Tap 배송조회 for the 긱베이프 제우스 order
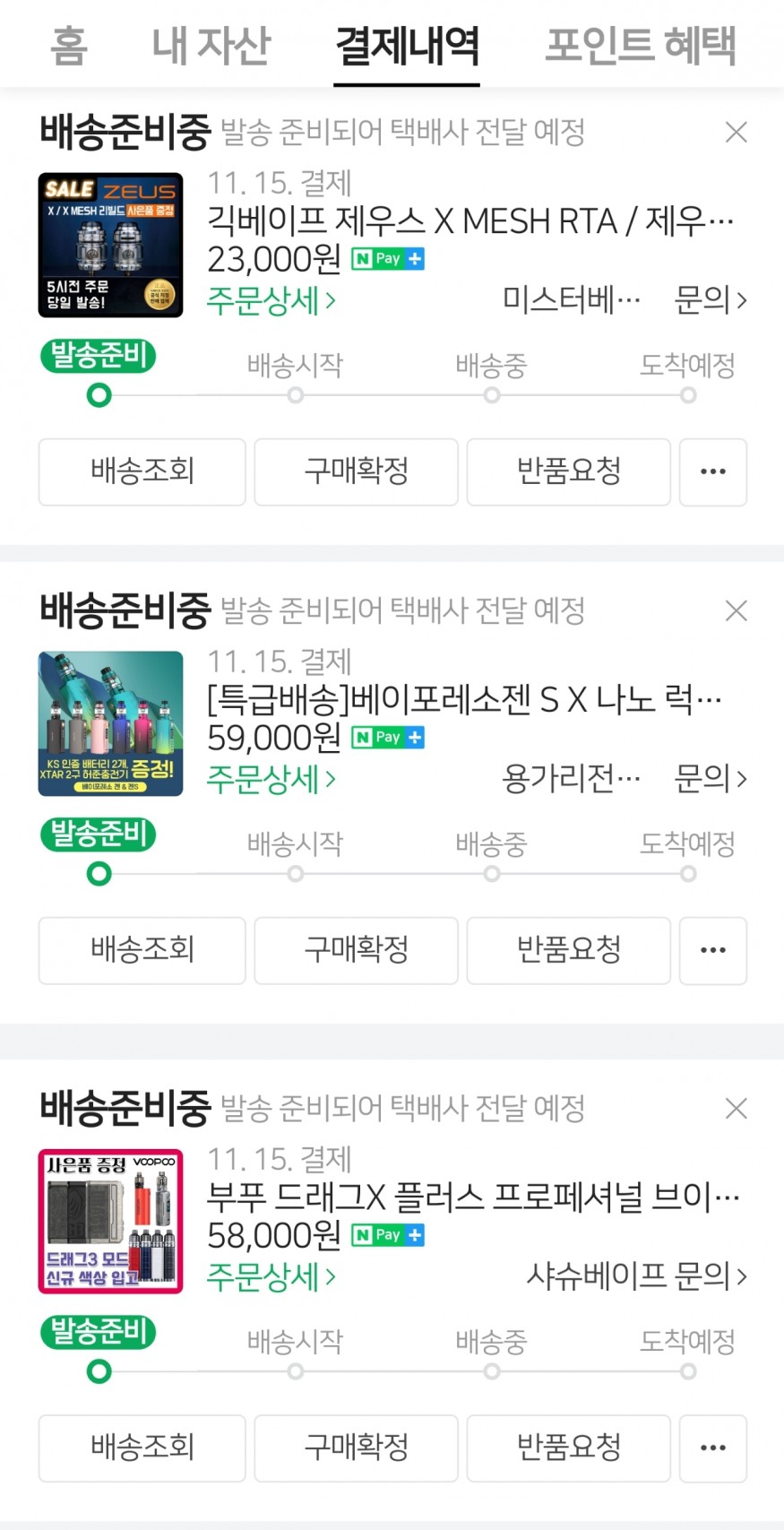The image size is (784, 1530). [x=142, y=471]
